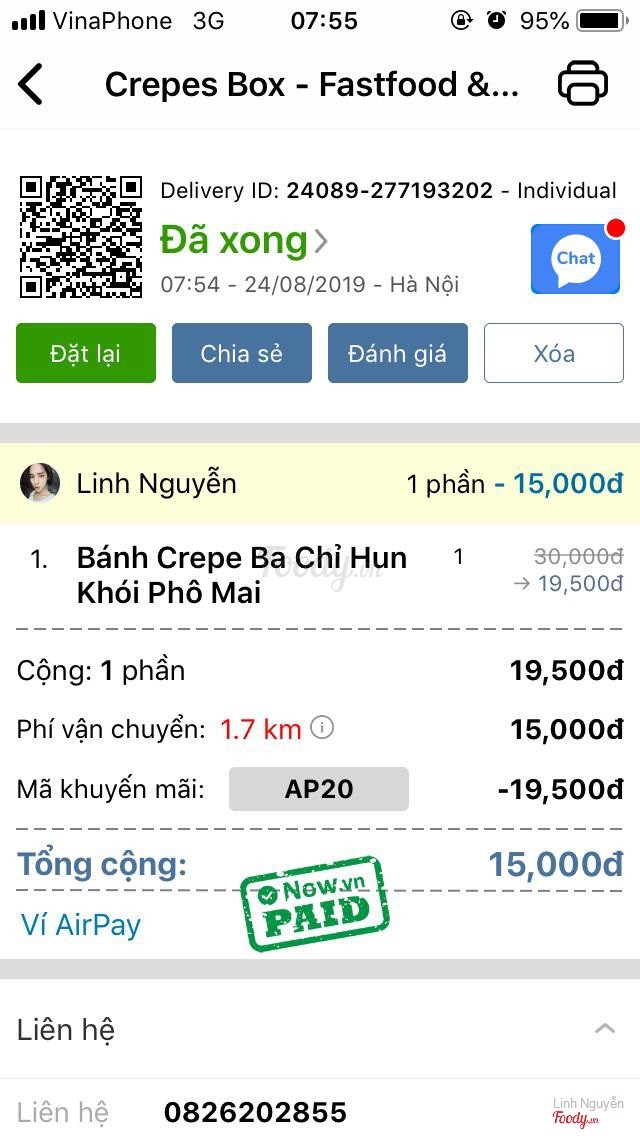The image size is (640, 1136).
Task: Open the Chat button
Action: [575, 259]
